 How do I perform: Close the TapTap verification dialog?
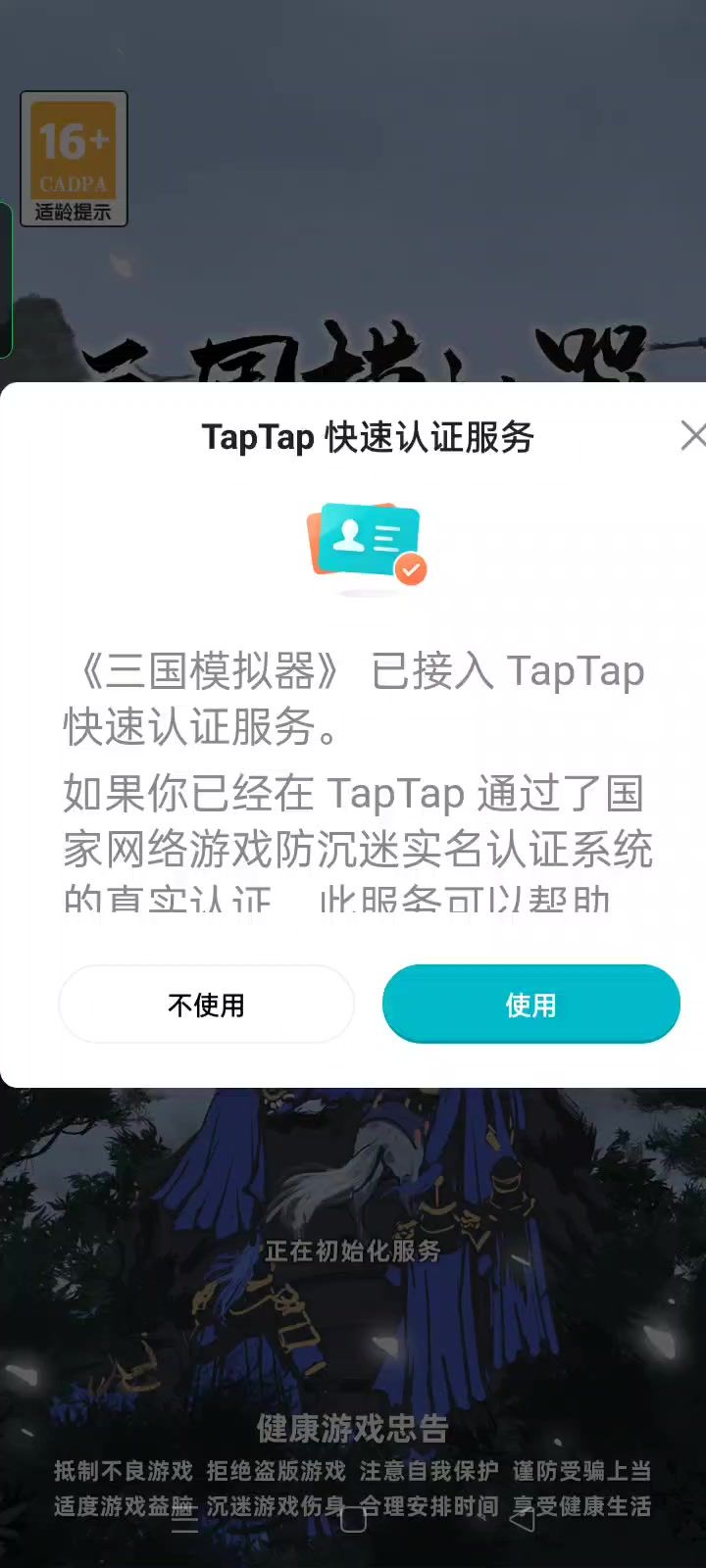pos(692,435)
